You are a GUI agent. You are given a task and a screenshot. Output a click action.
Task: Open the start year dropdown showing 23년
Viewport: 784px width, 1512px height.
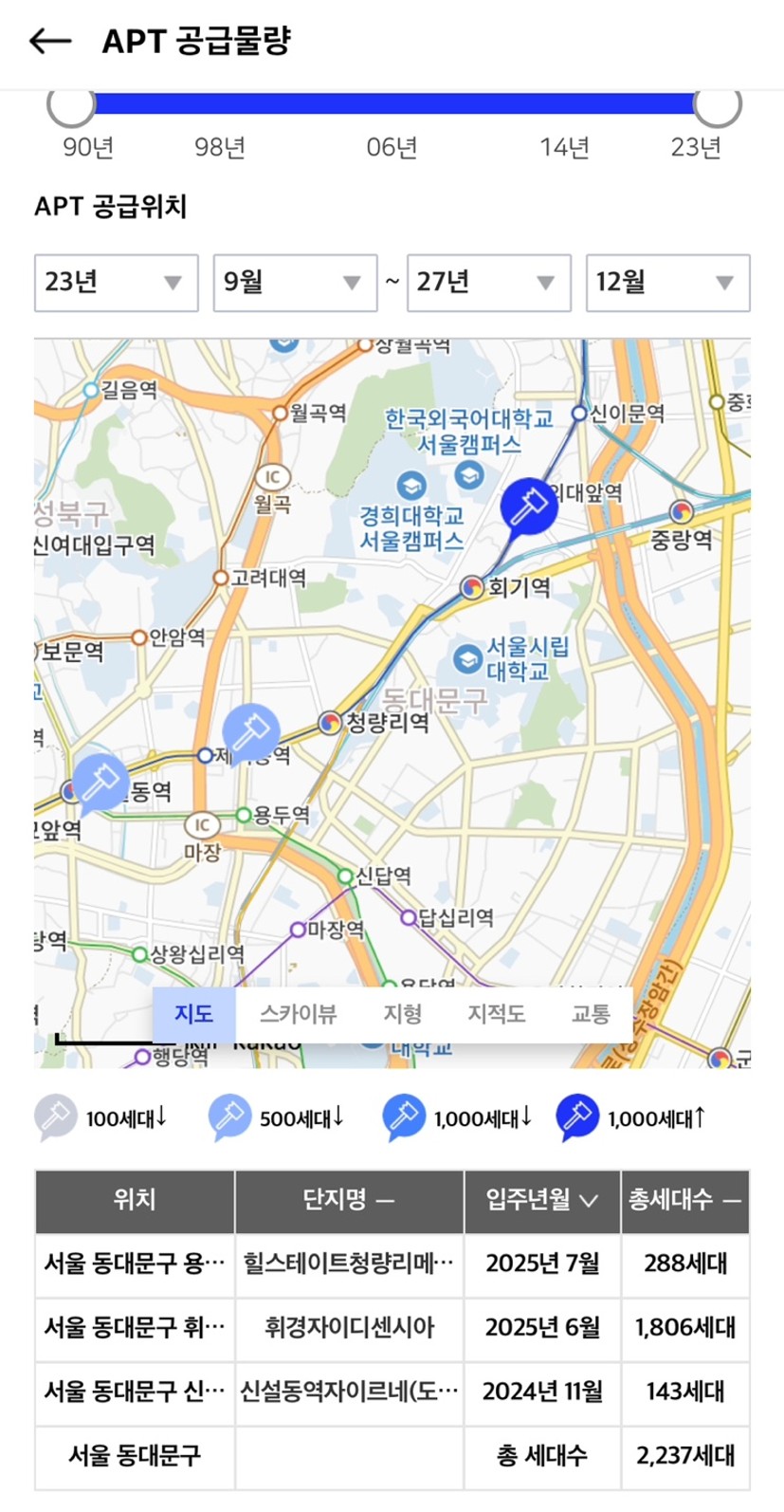pyautogui.click(x=116, y=283)
